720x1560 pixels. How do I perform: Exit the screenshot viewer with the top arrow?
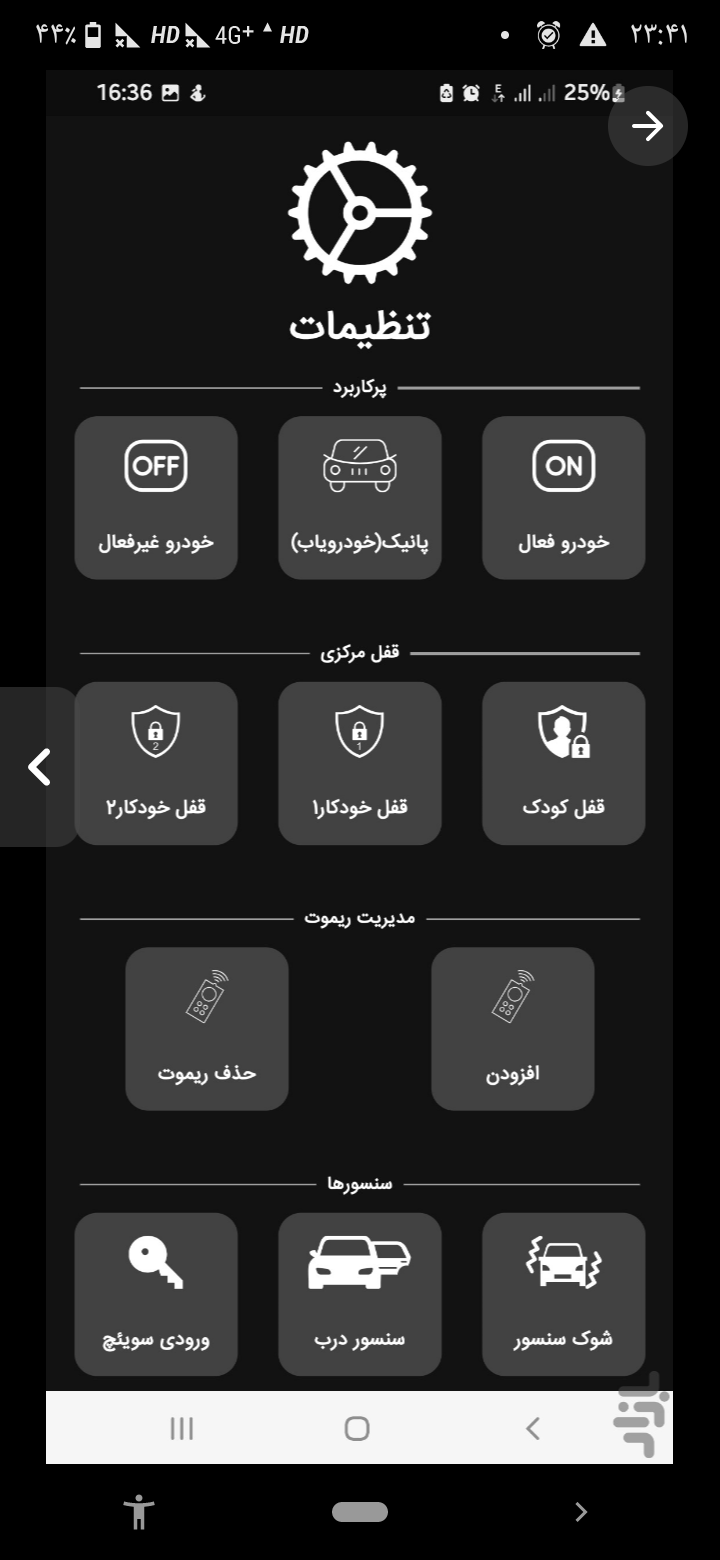(648, 126)
